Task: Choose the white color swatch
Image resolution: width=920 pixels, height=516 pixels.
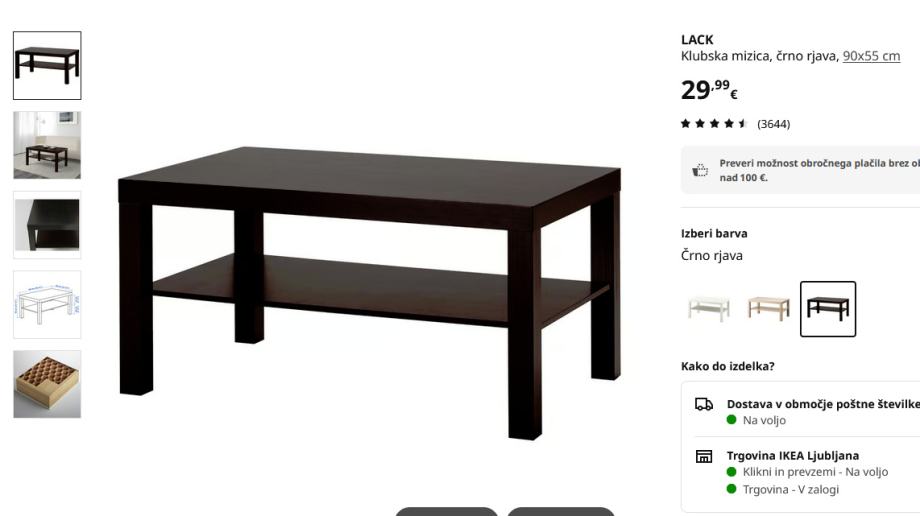Action: [x=708, y=309]
